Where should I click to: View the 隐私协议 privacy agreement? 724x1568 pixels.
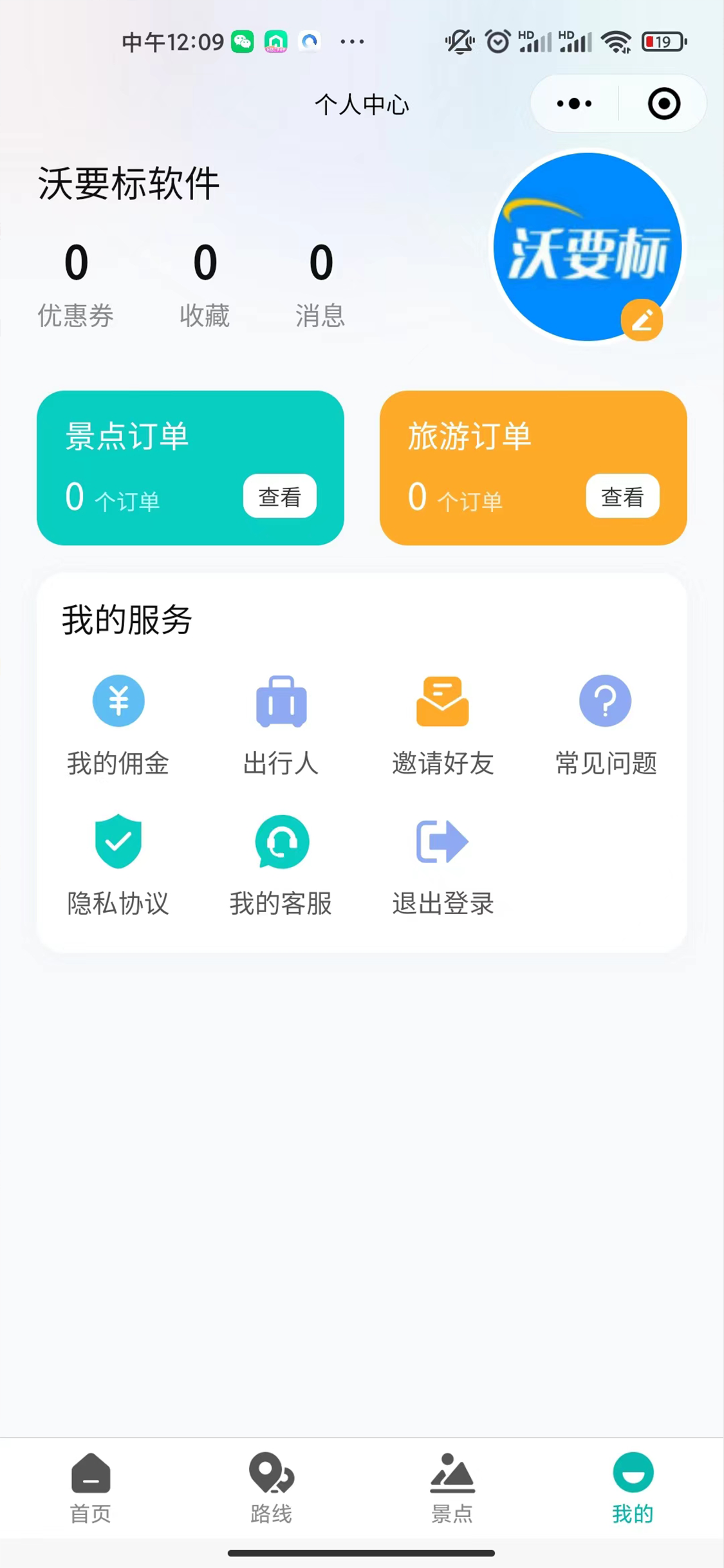pyautogui.click(x=118, y=865)
